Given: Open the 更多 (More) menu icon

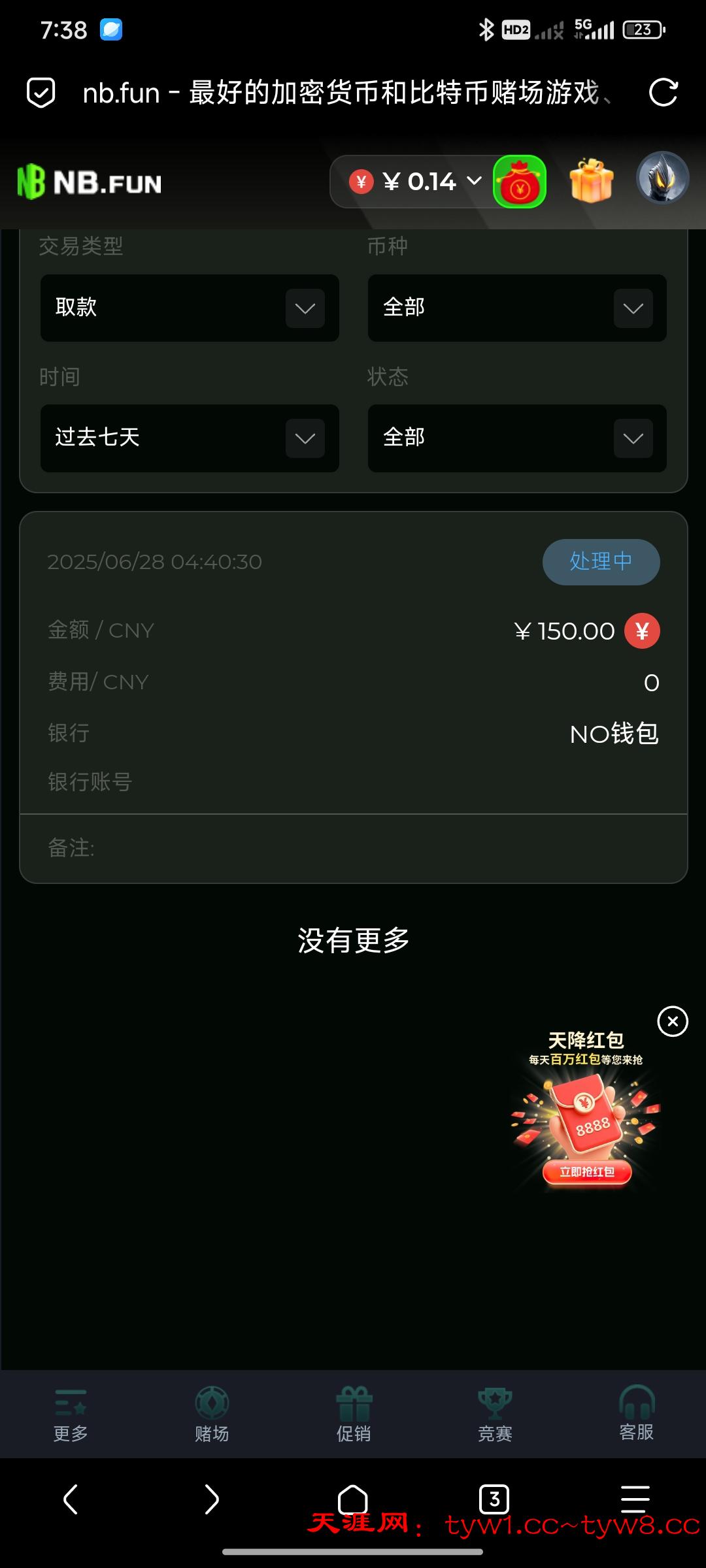Looking at the screenshot, I should (70, 1405).
